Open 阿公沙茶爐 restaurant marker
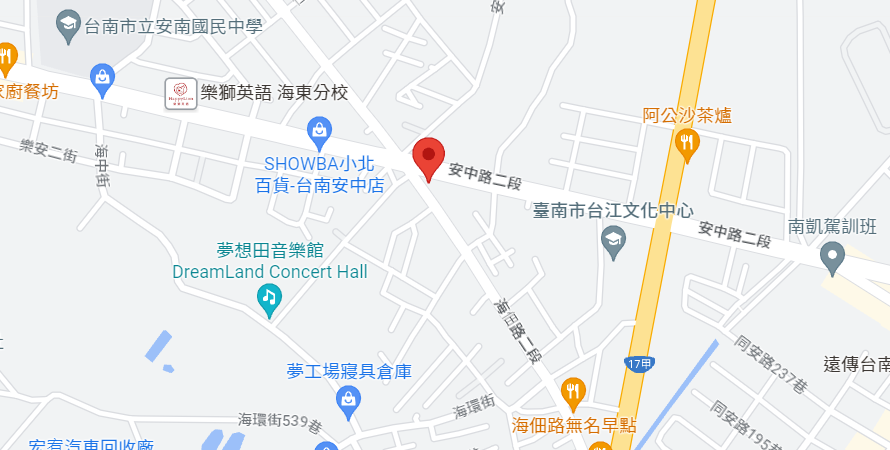Screen dimensions: 890x450 [686, 141]
